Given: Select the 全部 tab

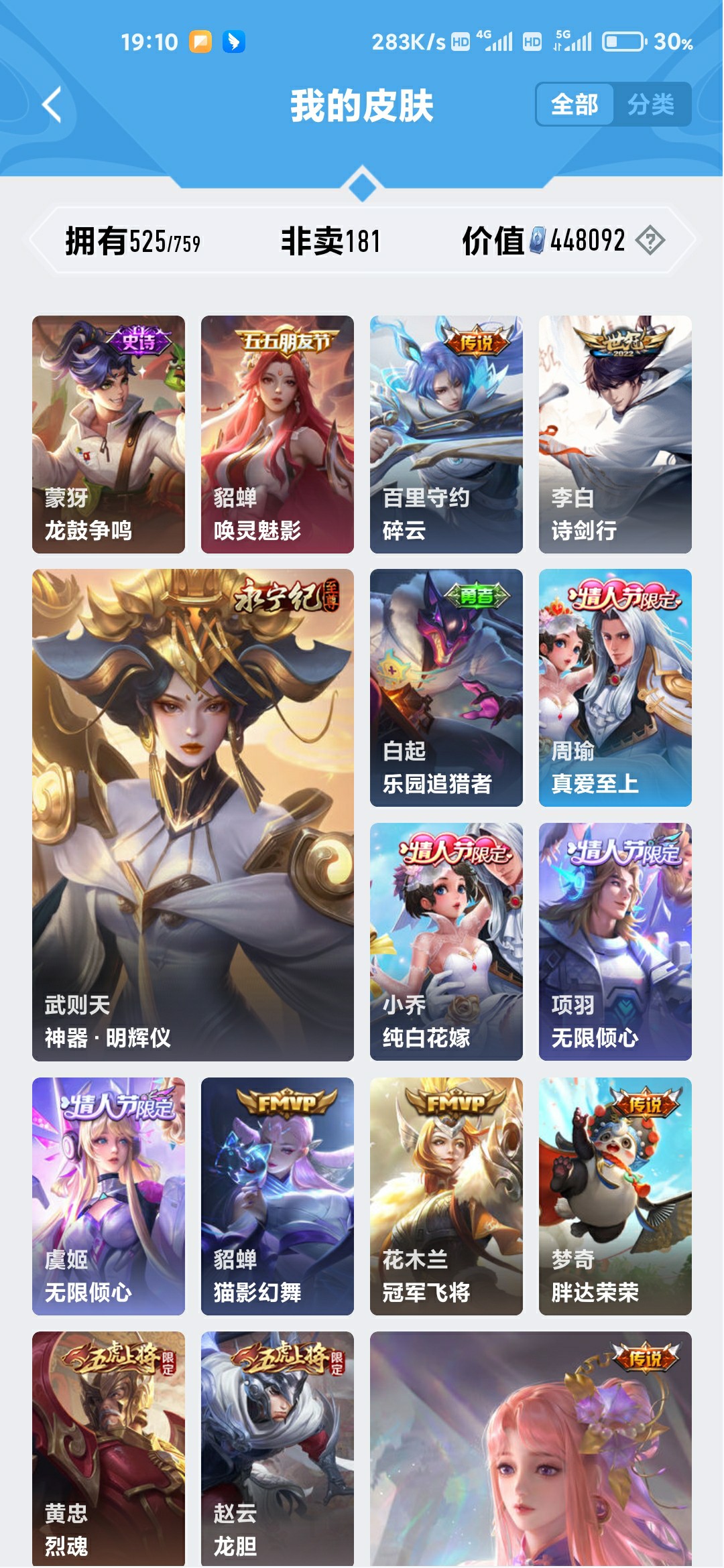Looking at the screenshot, I should click(x=575, y=105).
